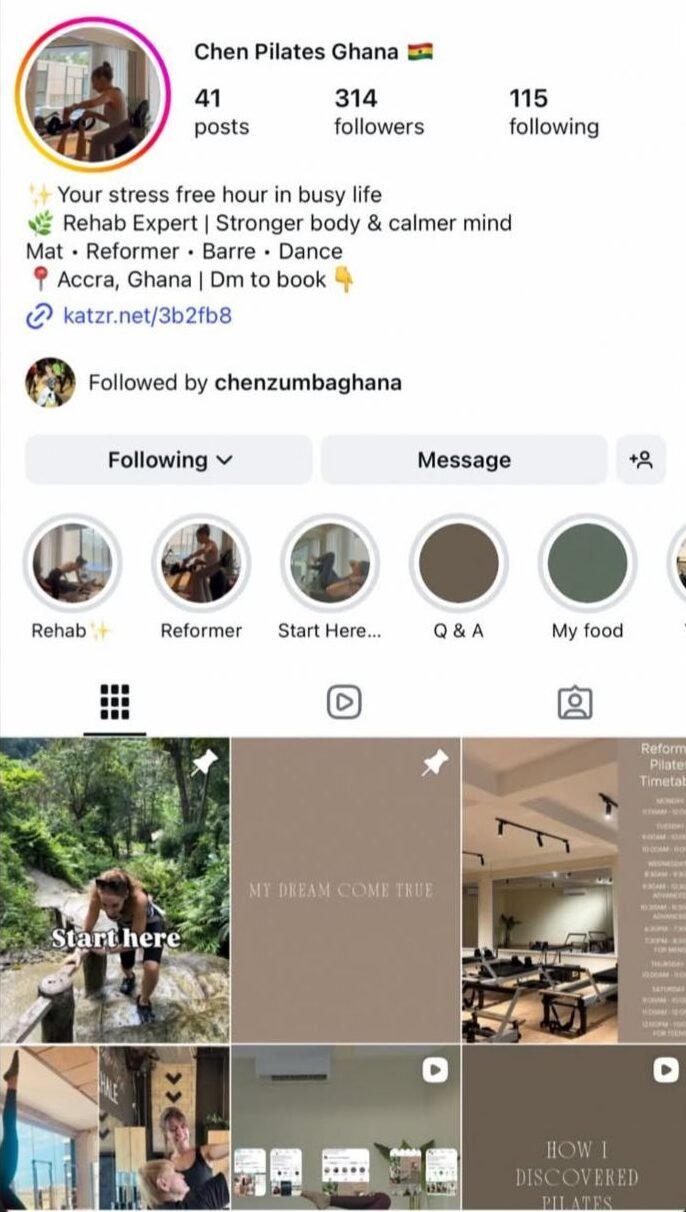Screen dimensions: 686x1212
Task: View the 115 following list
Action: (x=553, y=111)
